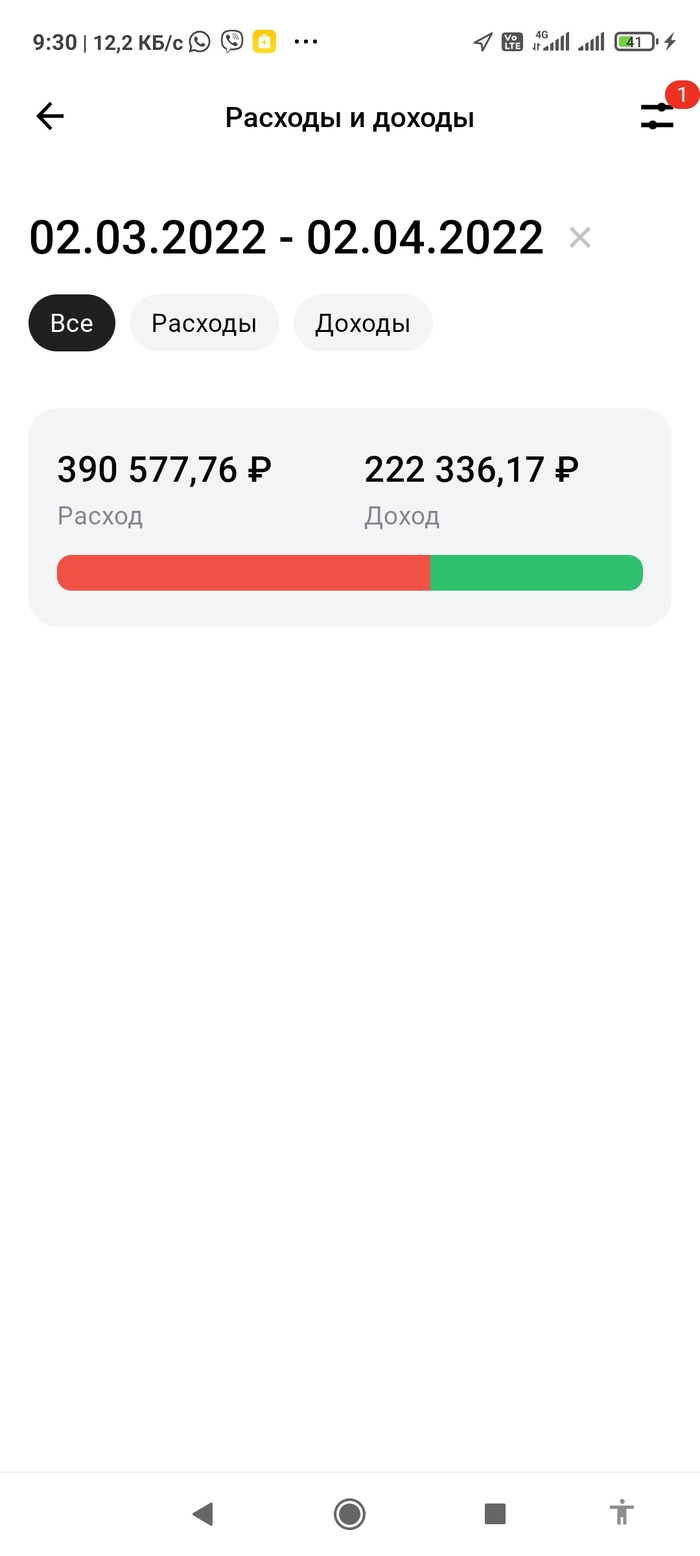This screenshot has width=700, height=1556.
Task: Switch to the Расходы chip
Action: tap(204, 323)
